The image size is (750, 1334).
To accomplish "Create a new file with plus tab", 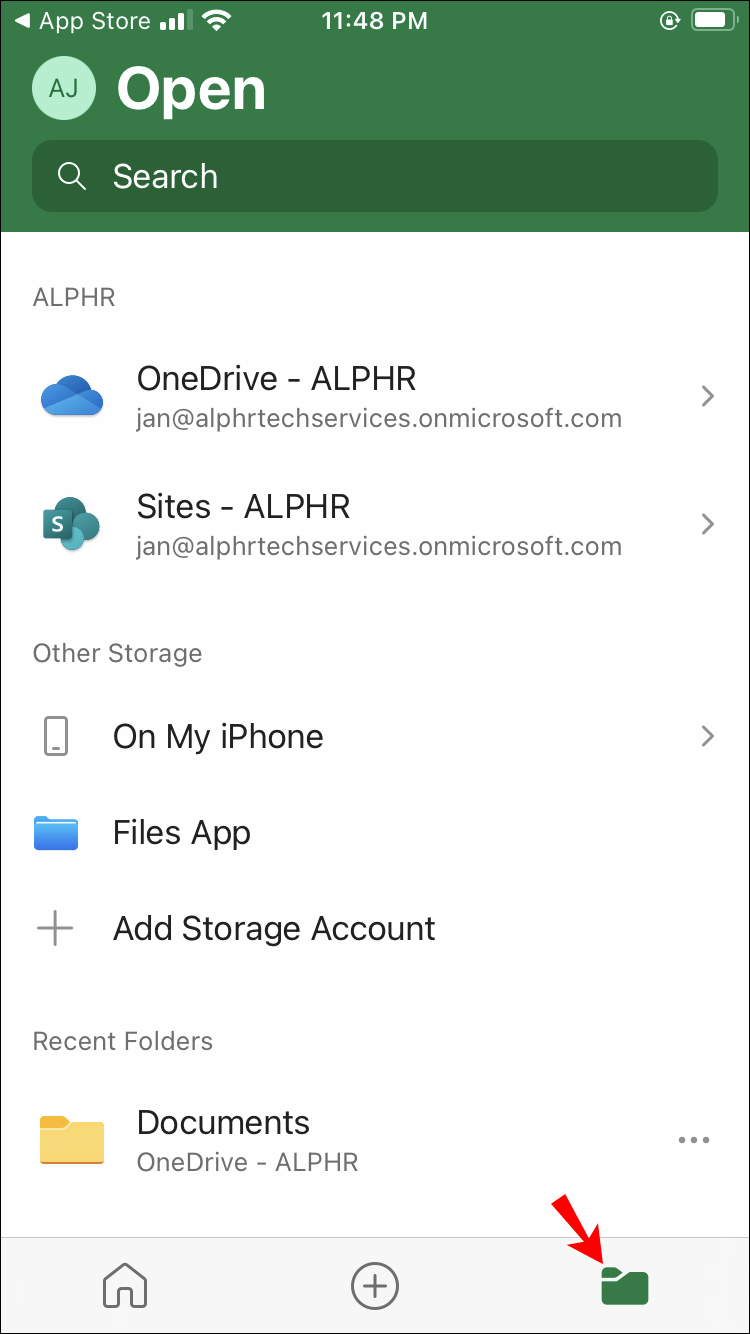I will [375, 1285].
